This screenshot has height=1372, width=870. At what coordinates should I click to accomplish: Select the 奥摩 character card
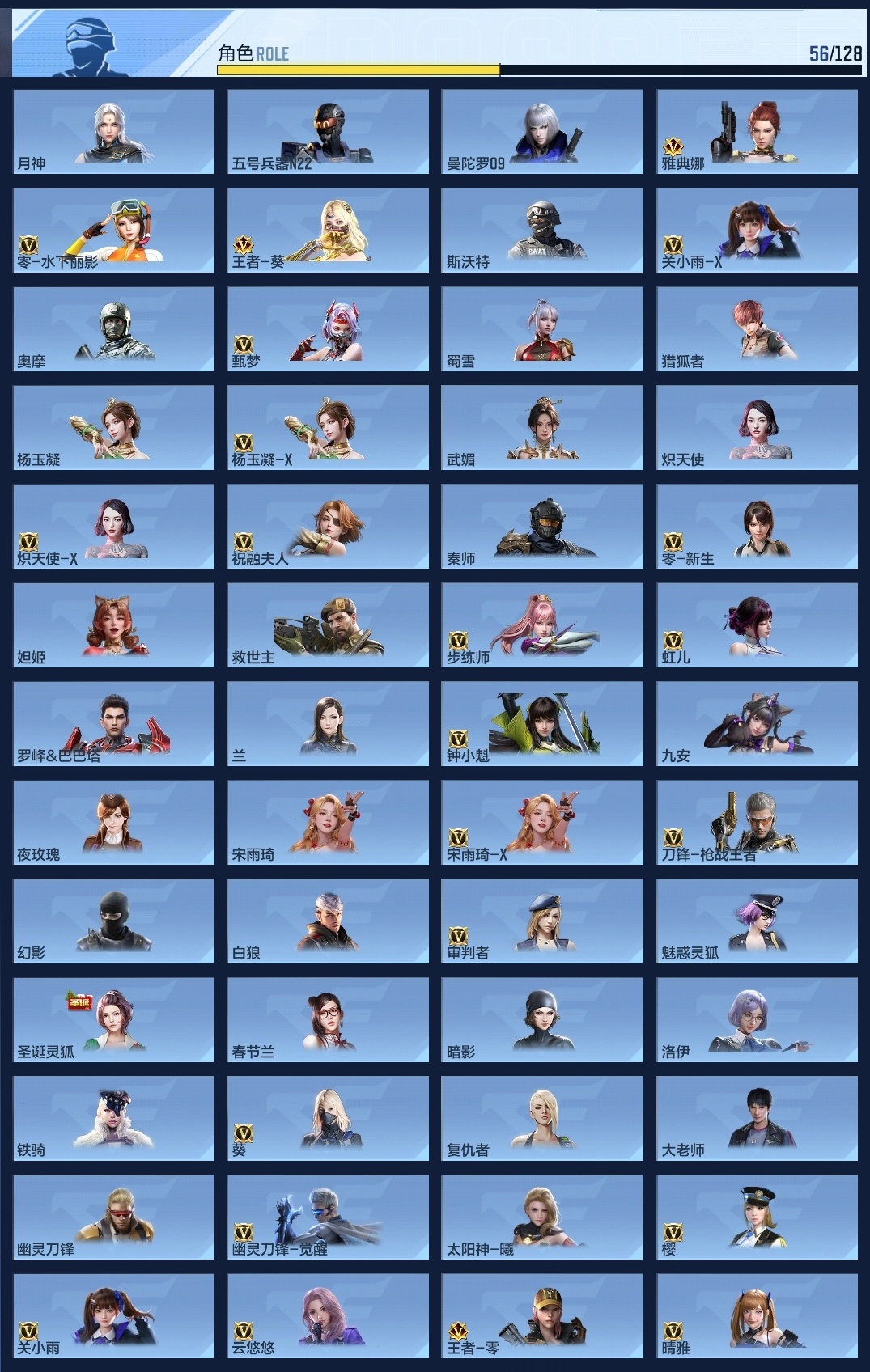114,329
